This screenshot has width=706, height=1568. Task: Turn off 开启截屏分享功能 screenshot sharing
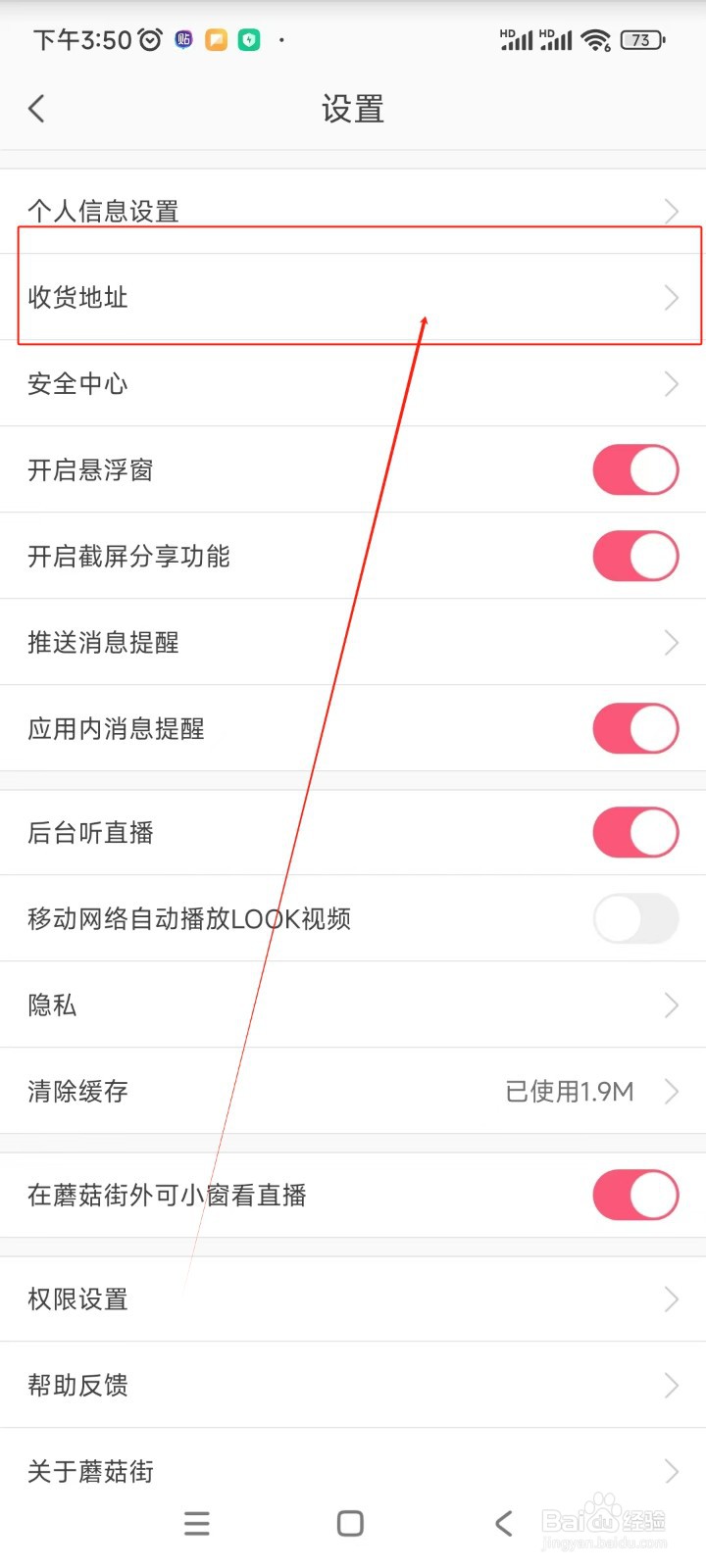point(635,556)
